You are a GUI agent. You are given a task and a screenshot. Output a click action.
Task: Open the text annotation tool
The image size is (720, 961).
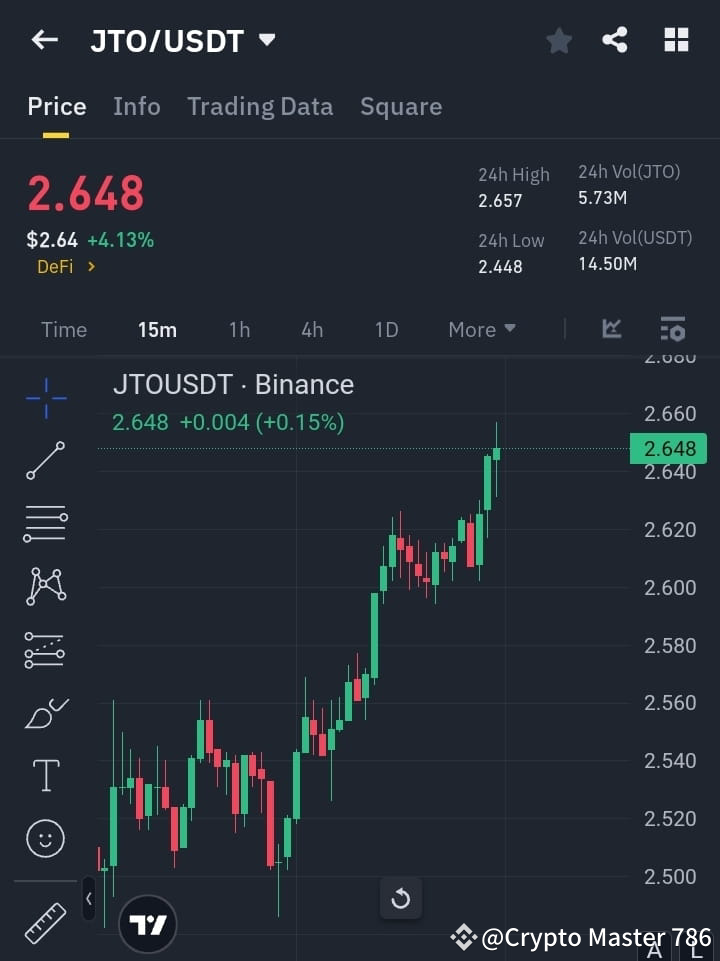pos(45,775)
